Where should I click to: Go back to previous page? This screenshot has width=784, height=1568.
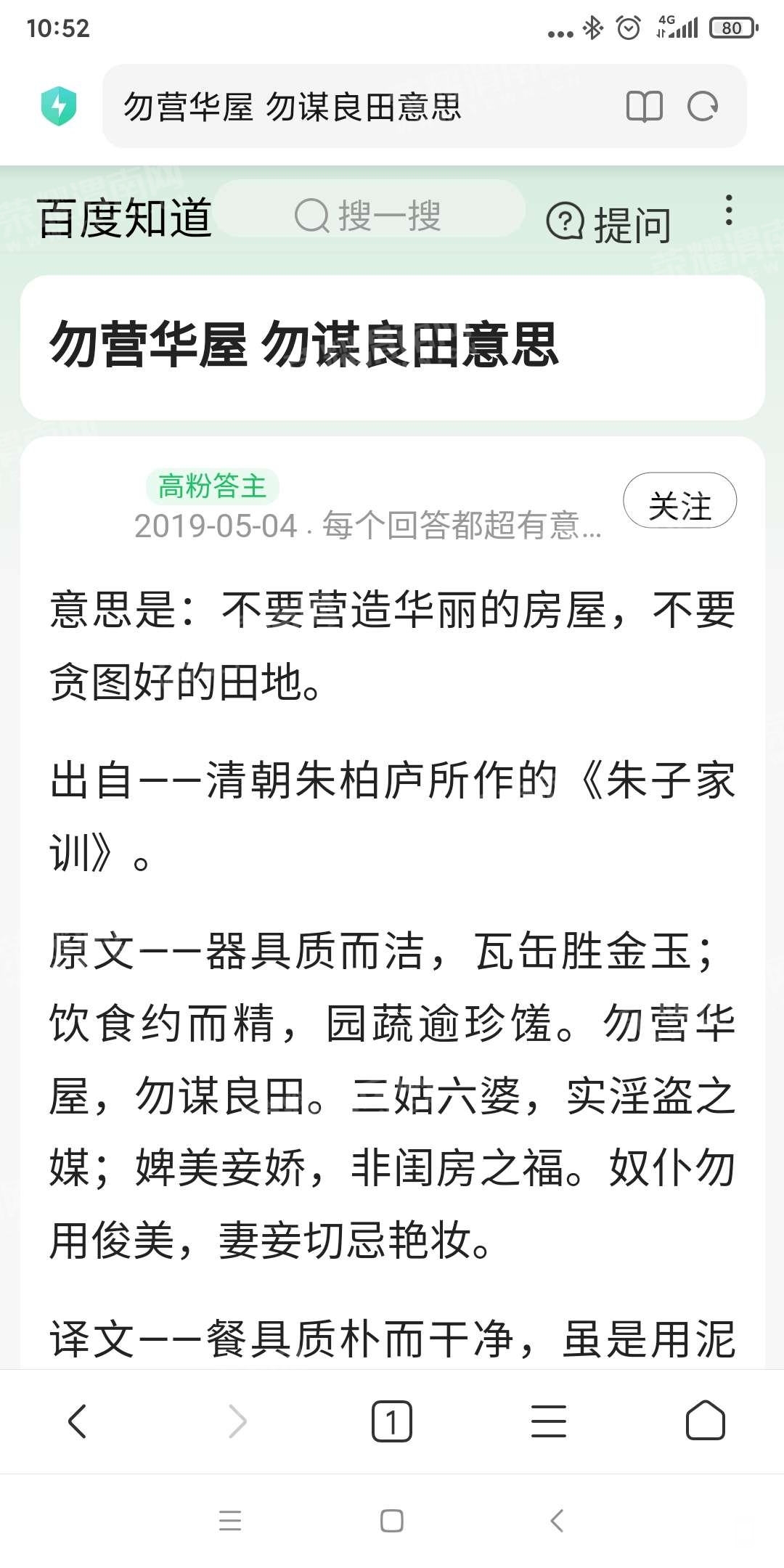tap(77, 1421)
